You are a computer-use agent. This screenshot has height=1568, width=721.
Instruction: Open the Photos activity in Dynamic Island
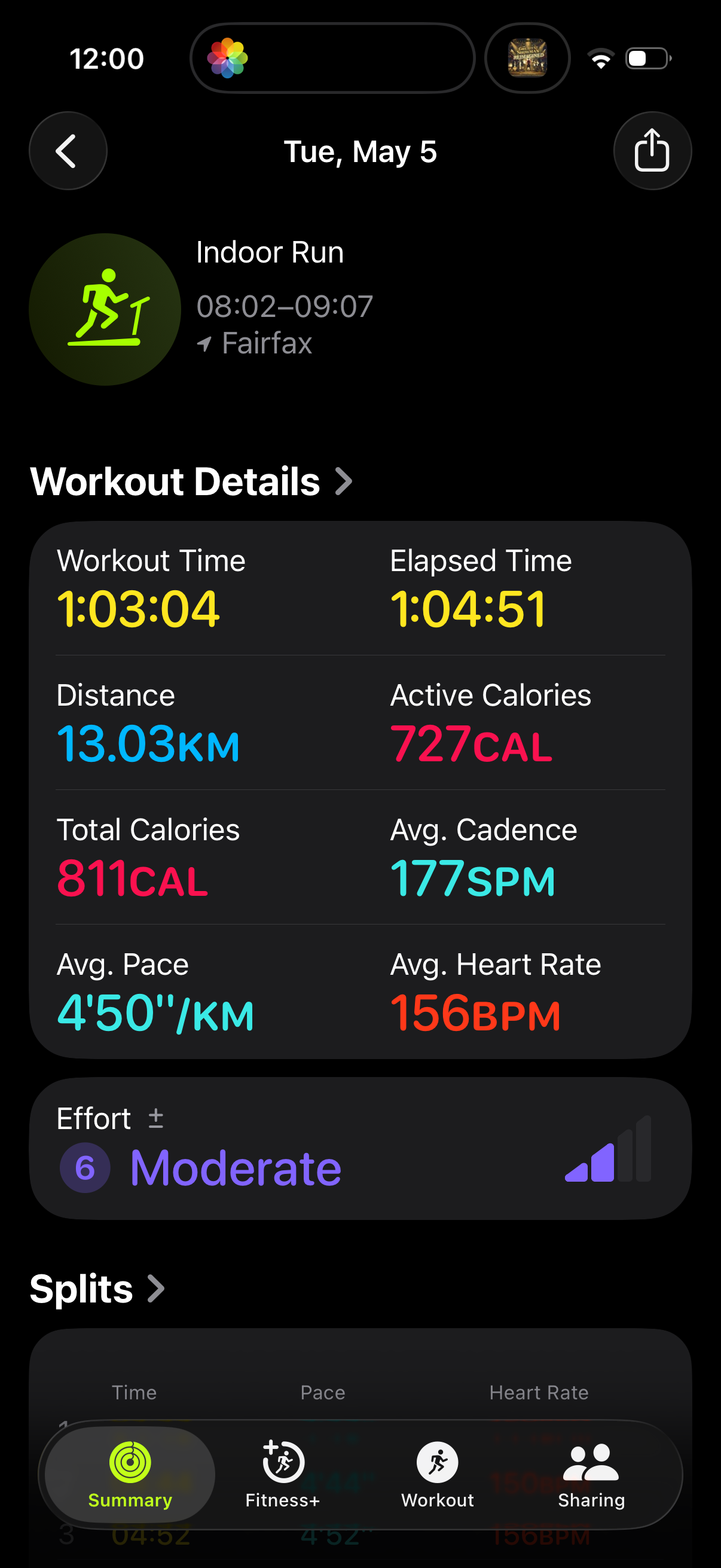(x=332, y=59)
